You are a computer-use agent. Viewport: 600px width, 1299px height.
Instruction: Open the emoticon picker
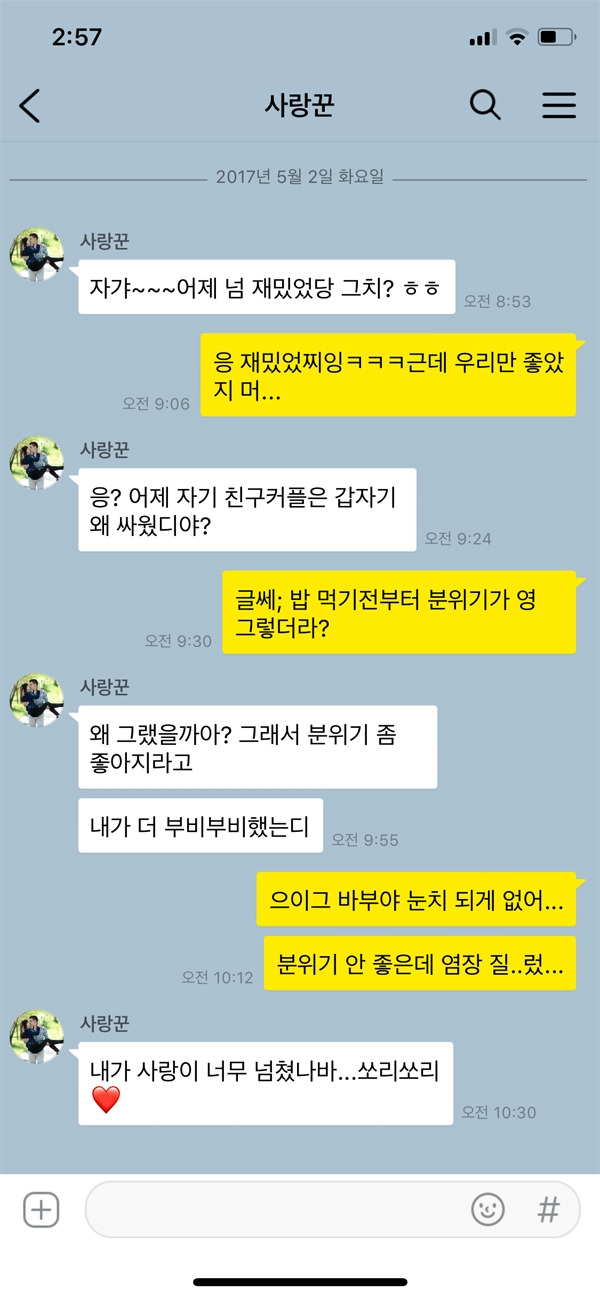click(488, 1210)
